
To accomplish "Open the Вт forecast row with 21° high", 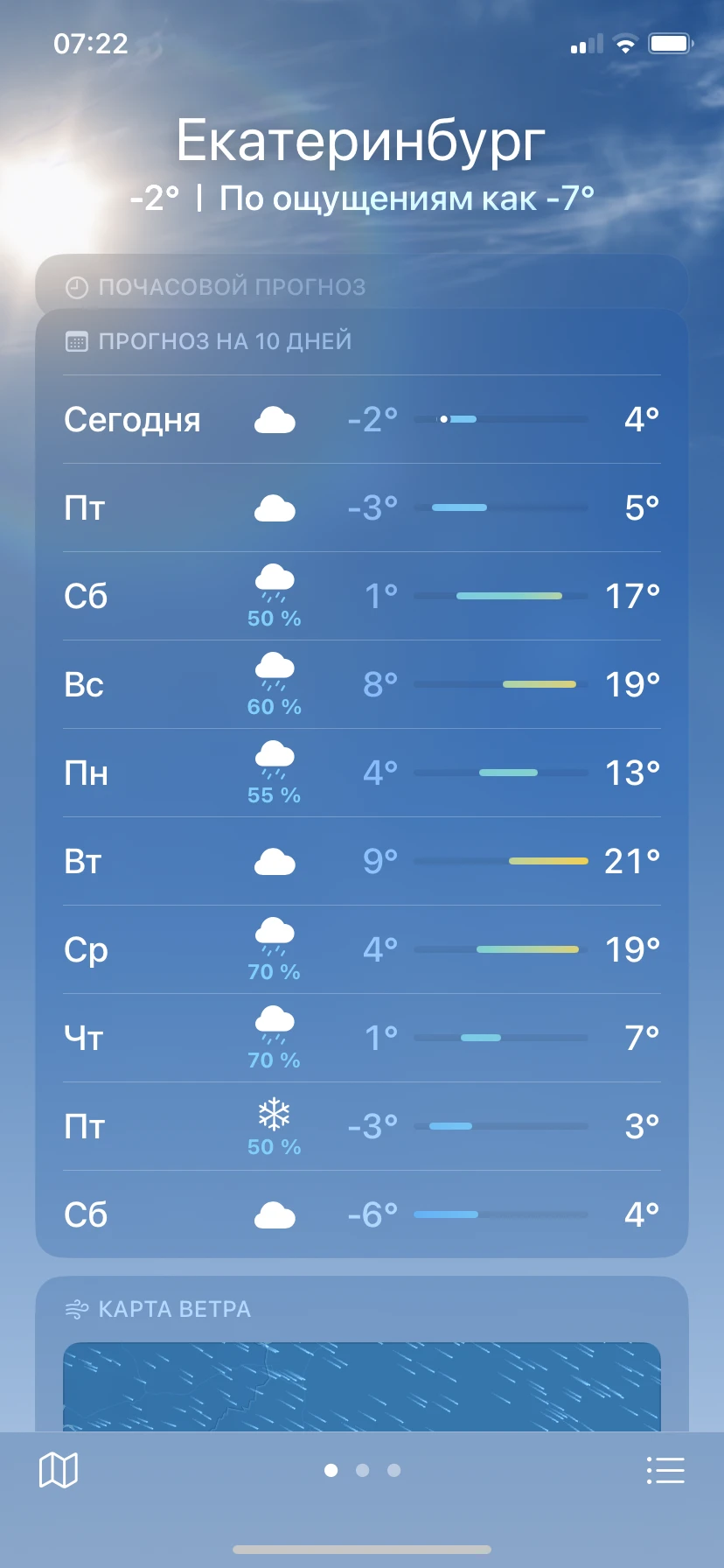I will click(361, 861).
